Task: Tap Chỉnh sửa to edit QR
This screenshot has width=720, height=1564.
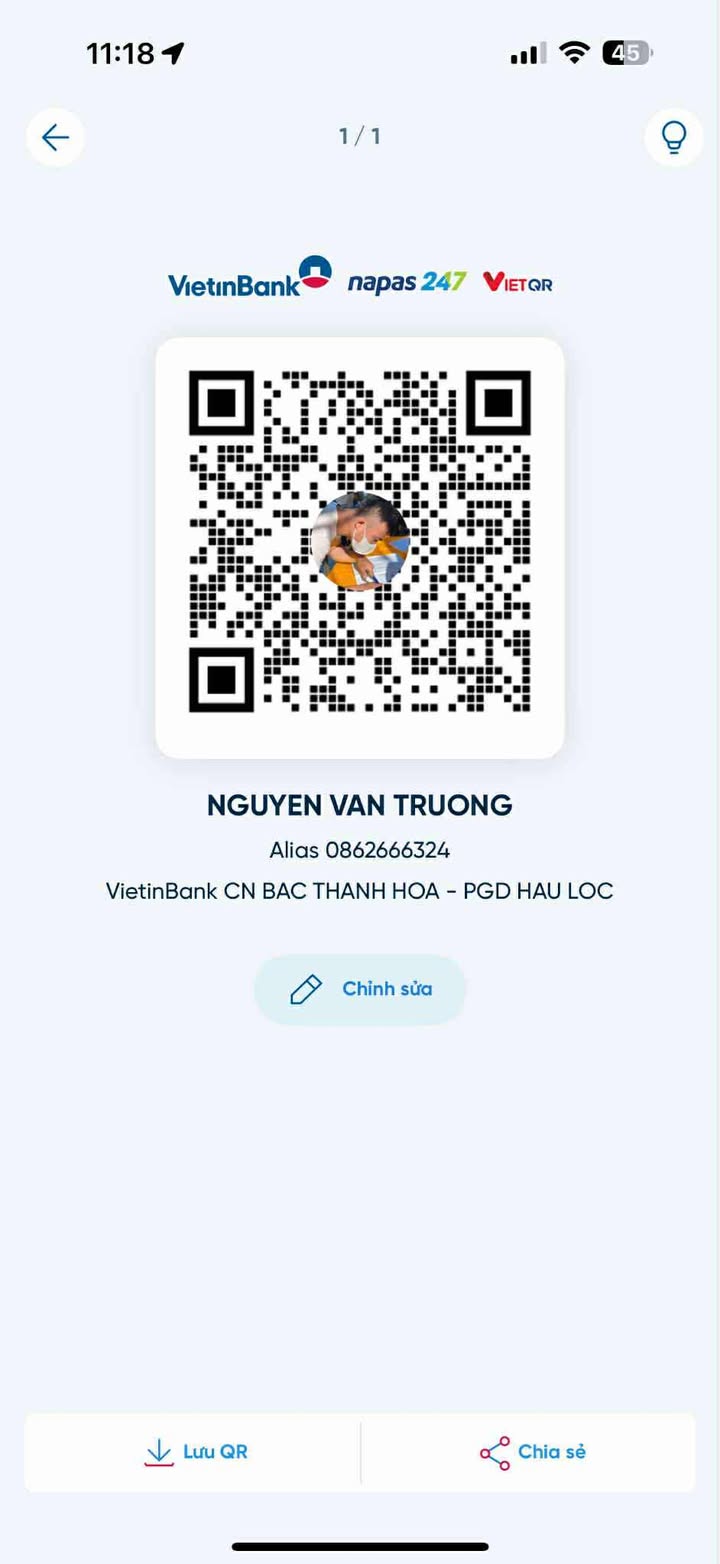Action: point(360,989)
